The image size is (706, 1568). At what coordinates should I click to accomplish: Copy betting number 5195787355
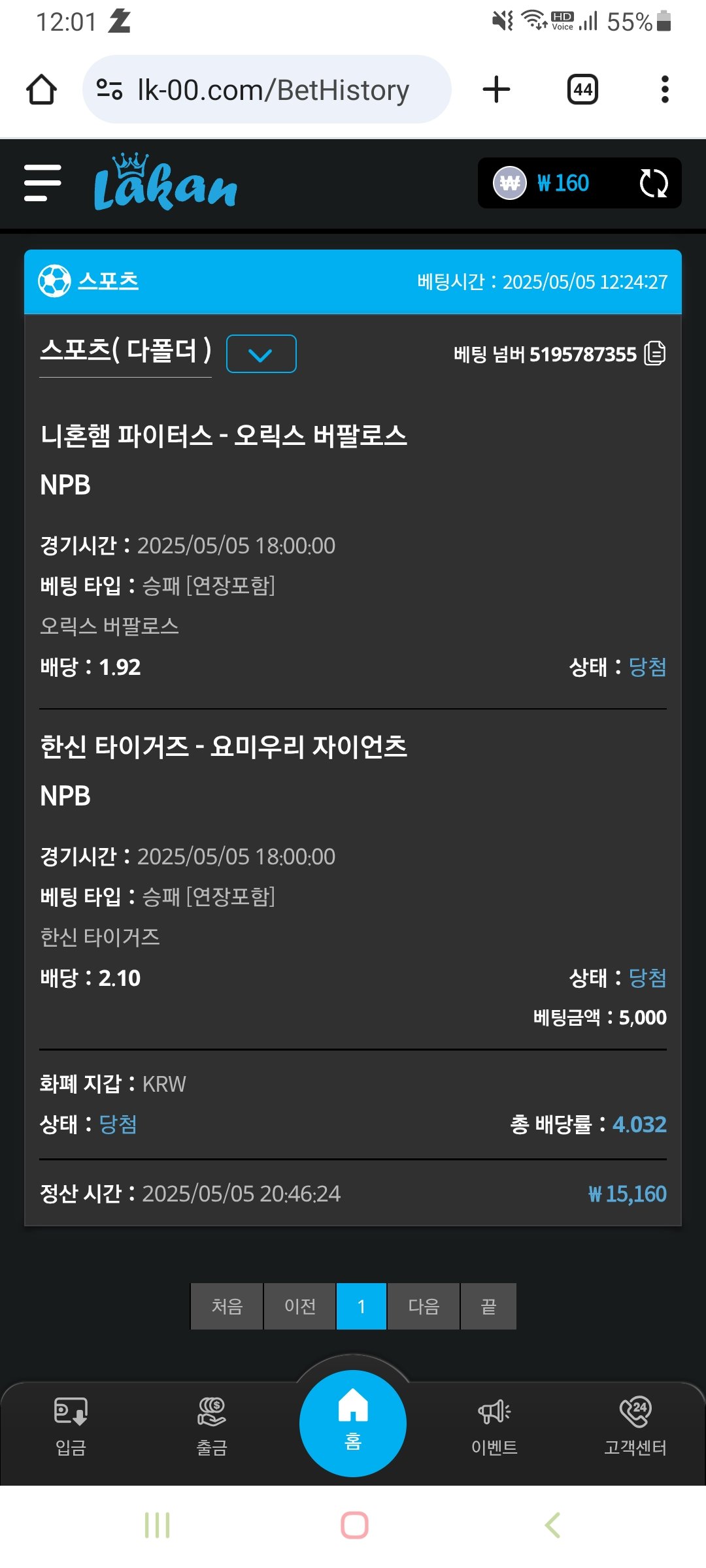[655, 353]
